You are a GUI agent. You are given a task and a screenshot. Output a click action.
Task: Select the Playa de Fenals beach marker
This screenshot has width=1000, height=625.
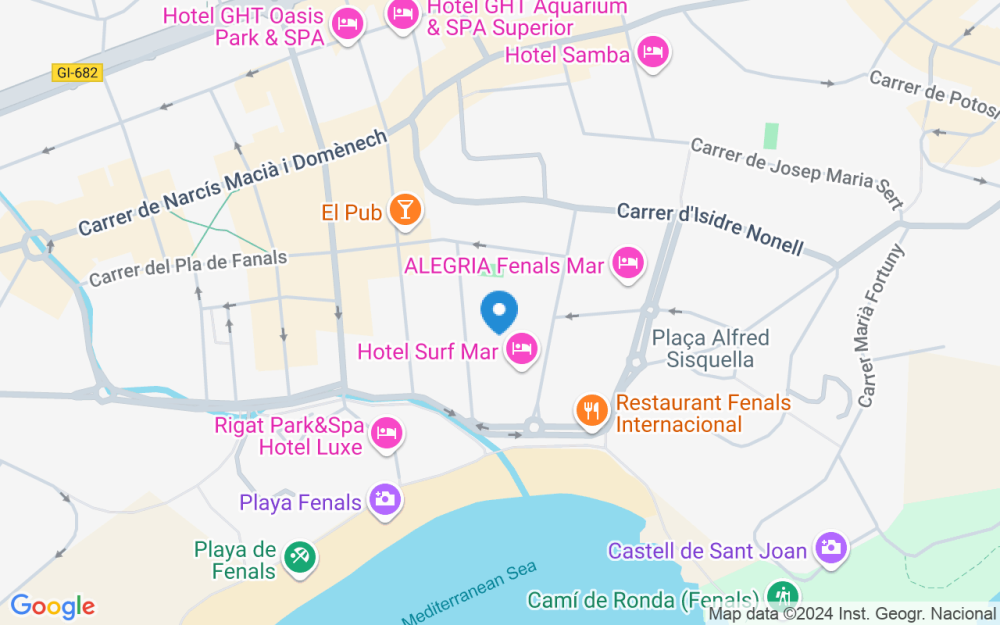click(298, 557)
